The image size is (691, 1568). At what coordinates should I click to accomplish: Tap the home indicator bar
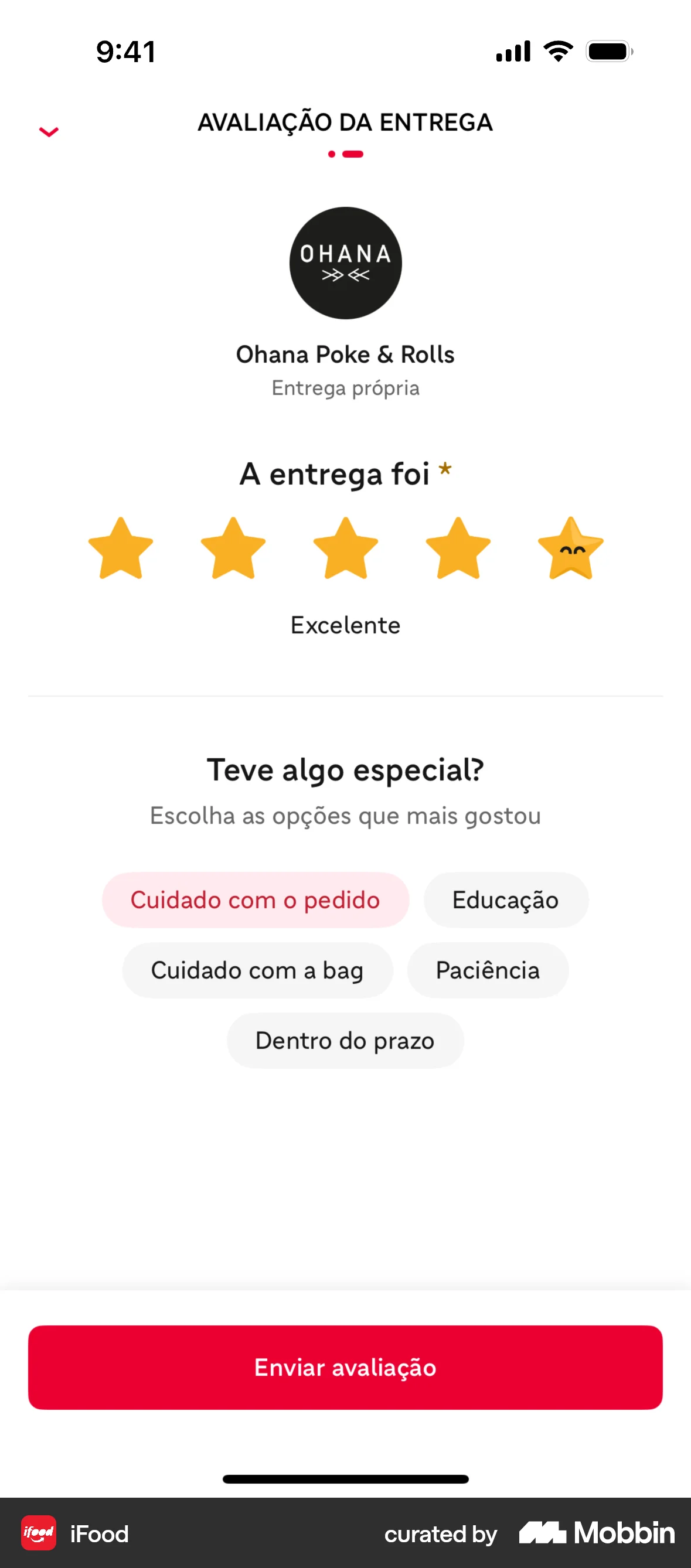(x=345, y=1478)
